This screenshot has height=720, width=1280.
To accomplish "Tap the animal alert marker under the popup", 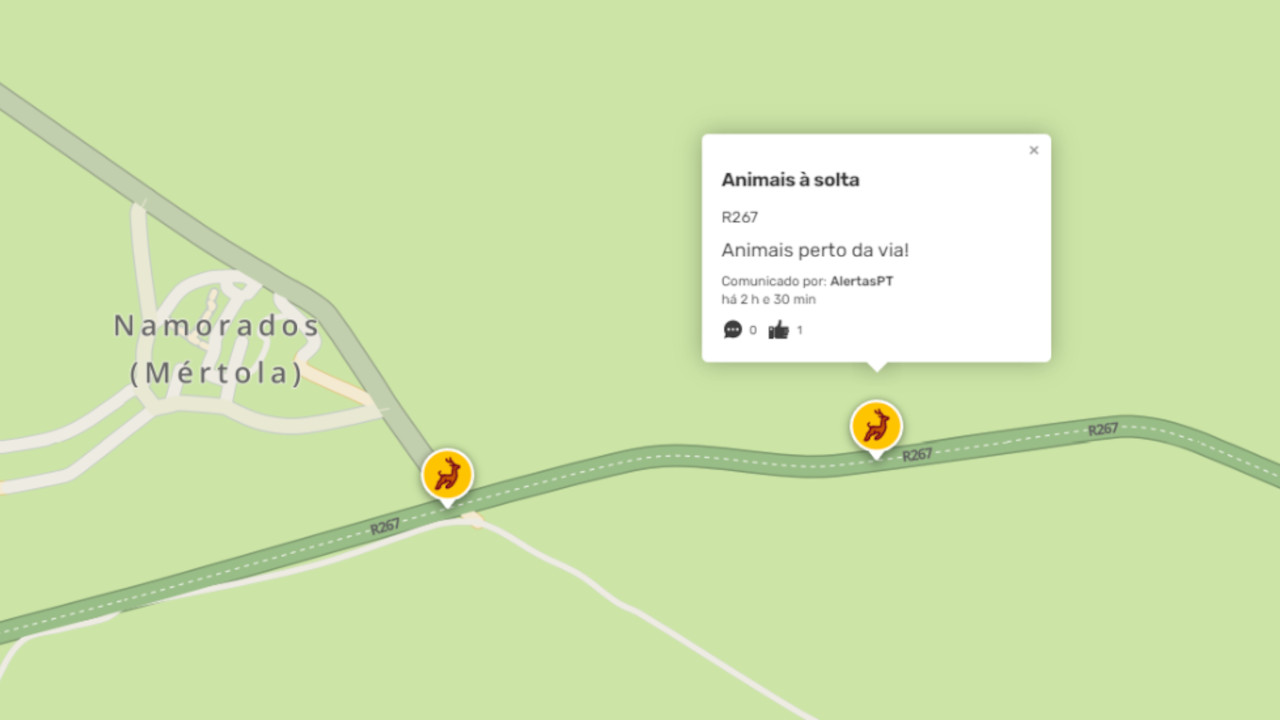I will point(876,426).
